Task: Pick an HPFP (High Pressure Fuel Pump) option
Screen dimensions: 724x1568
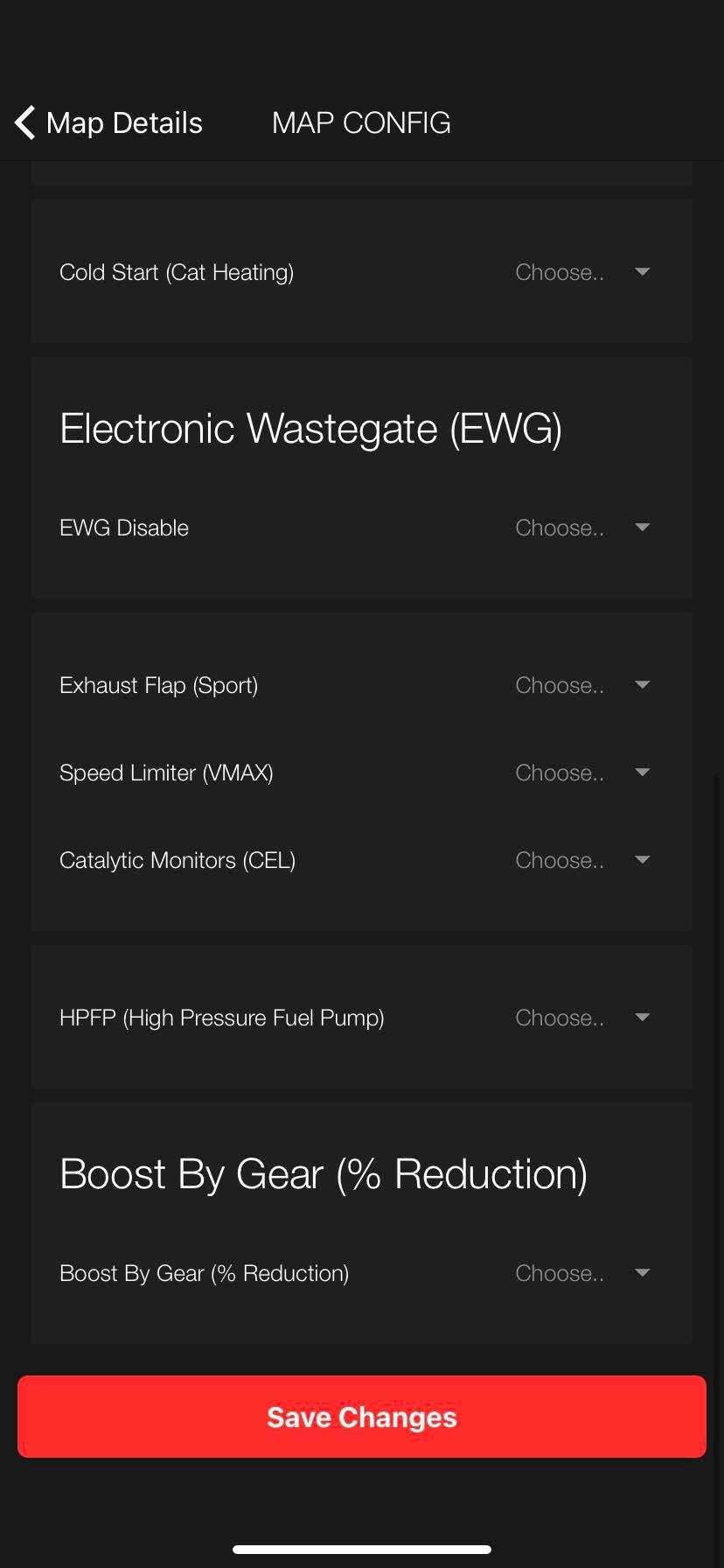Action: pyautogui.click(x=581, y=1018)
